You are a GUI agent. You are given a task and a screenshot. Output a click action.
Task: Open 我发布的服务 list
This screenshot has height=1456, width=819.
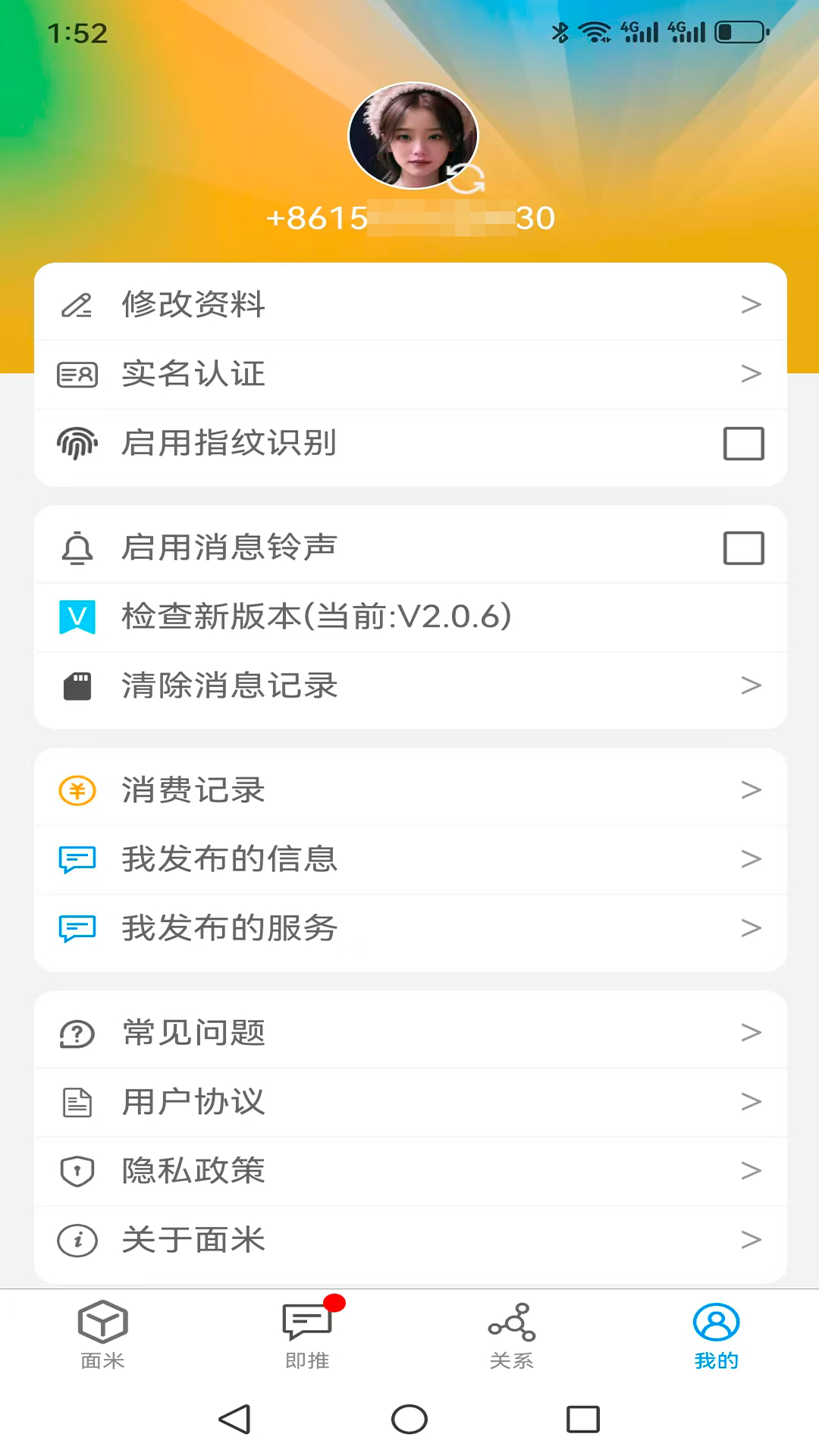click(409, 928)
